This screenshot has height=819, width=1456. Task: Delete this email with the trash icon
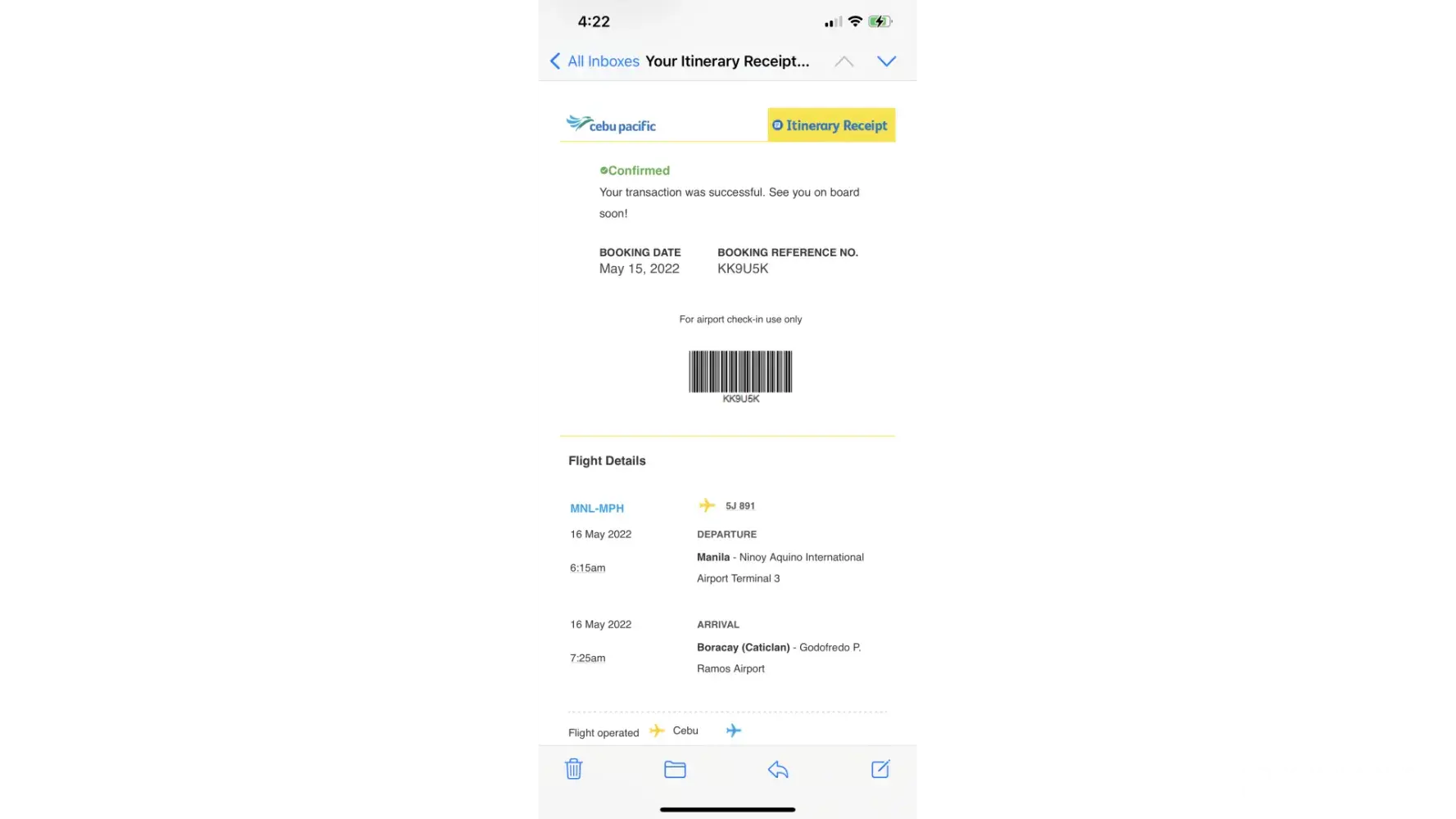(574, 769)
